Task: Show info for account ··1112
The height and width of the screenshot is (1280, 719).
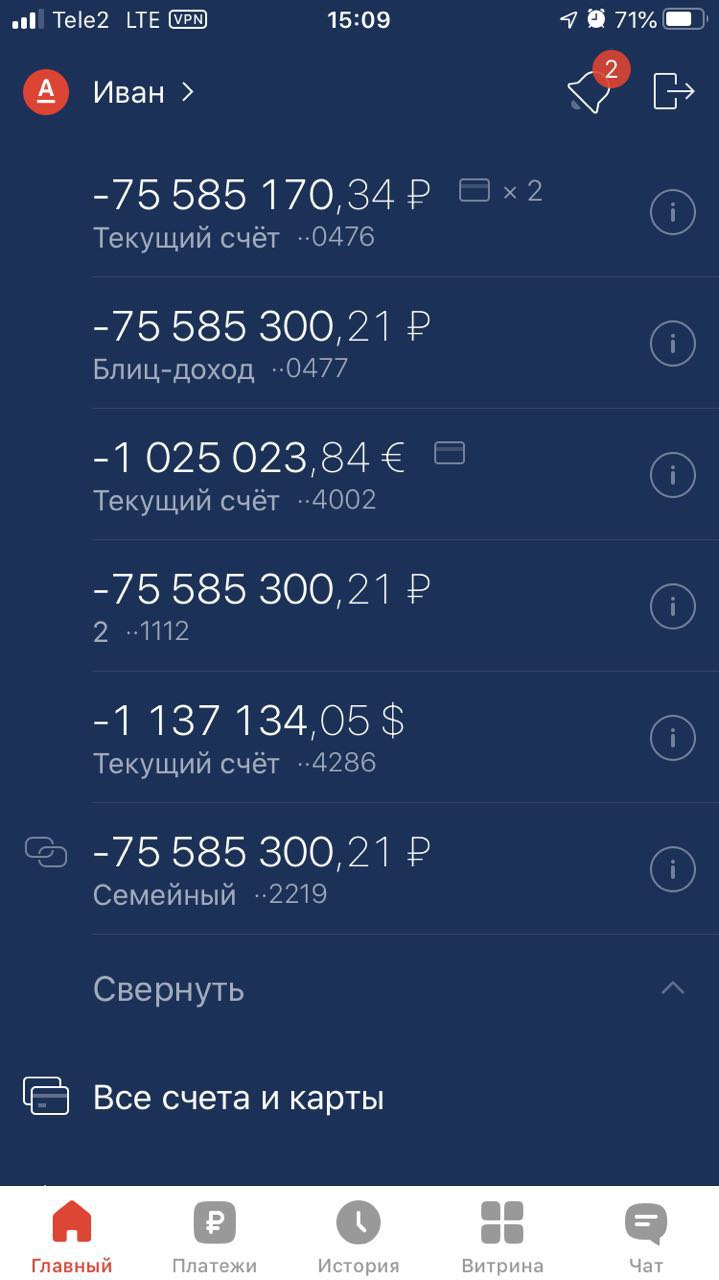Action: (673, 606)
